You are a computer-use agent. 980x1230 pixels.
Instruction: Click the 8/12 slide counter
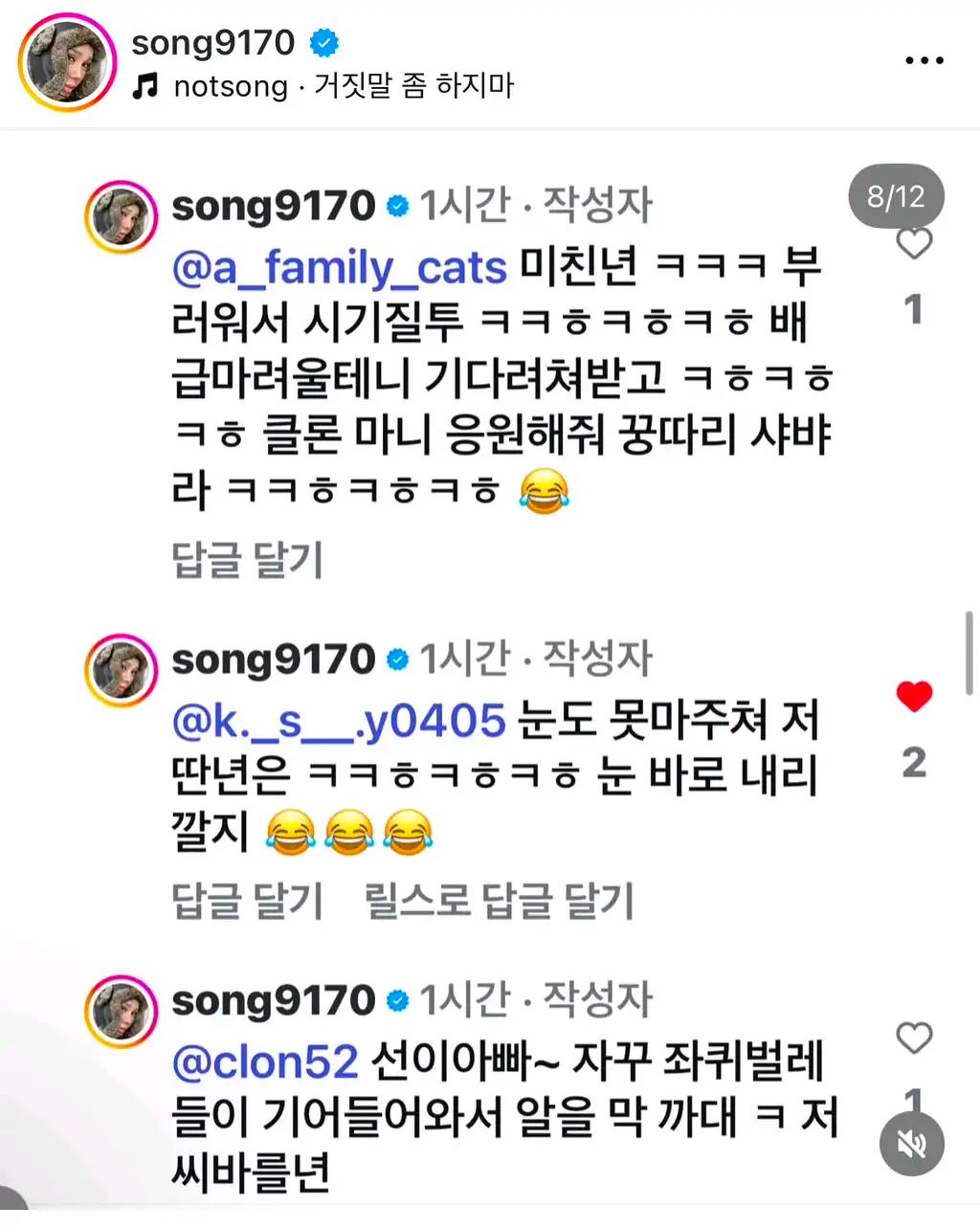[x=896, y=196]
